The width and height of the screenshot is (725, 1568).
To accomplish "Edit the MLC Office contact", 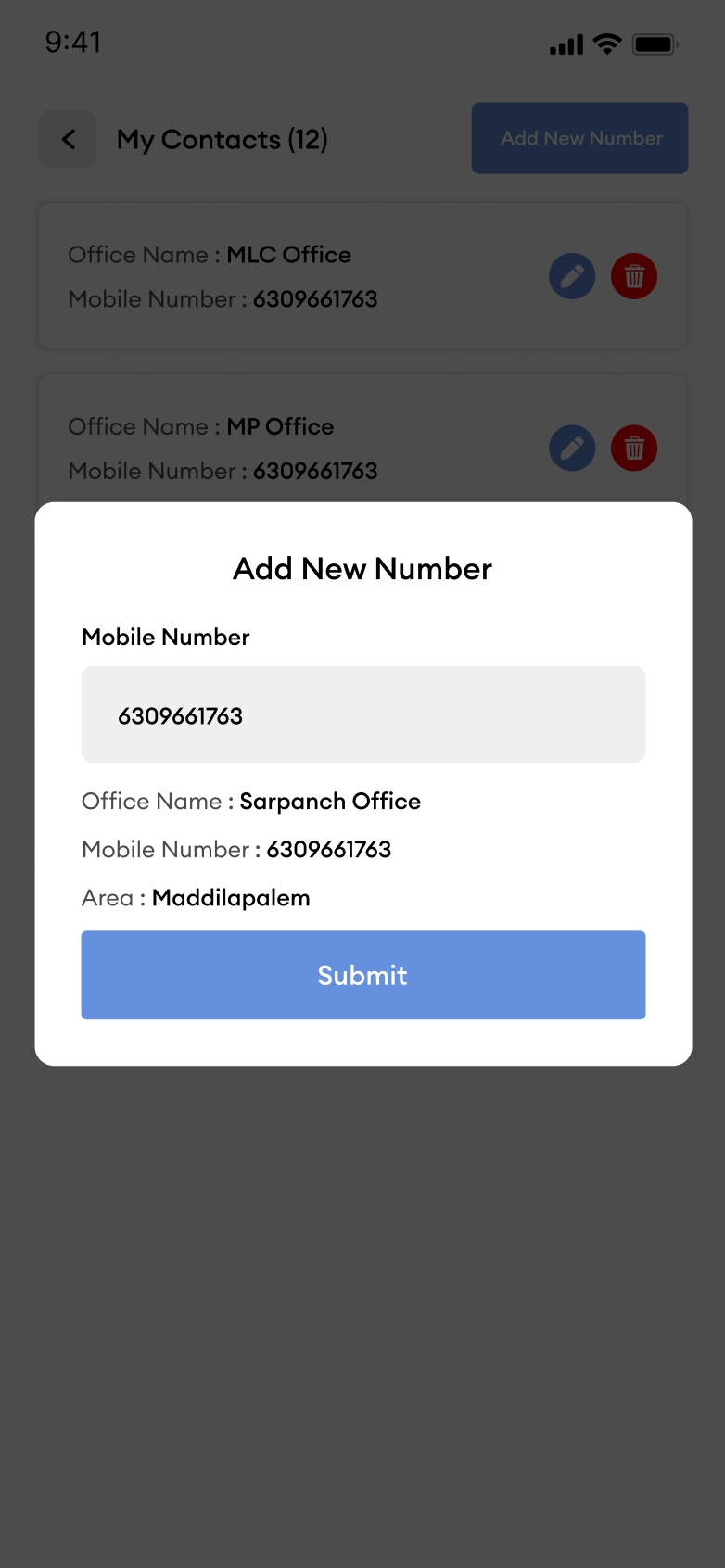I will tap(572, 276).
